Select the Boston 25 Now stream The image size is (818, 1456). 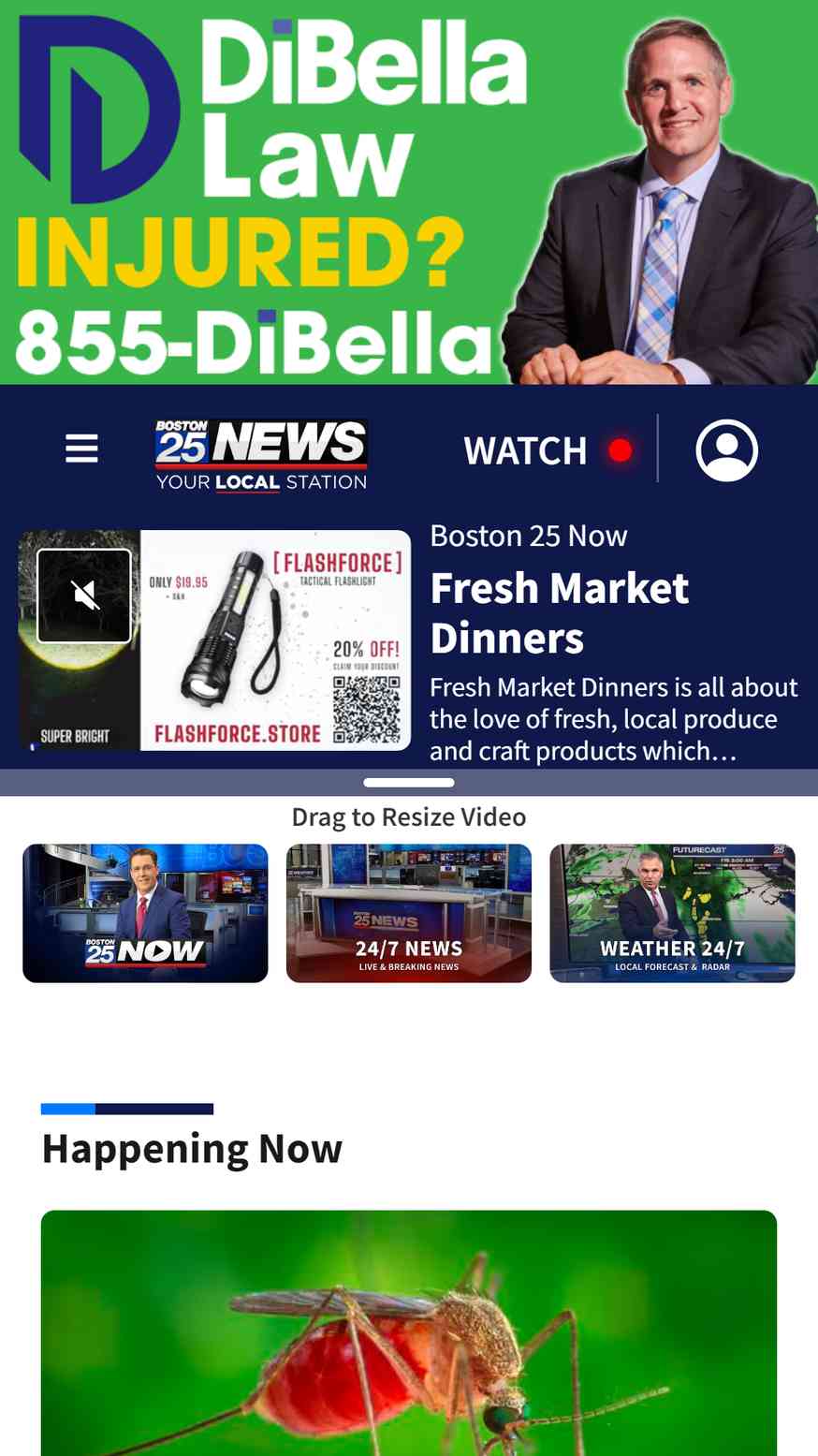[x=145, y=913]
